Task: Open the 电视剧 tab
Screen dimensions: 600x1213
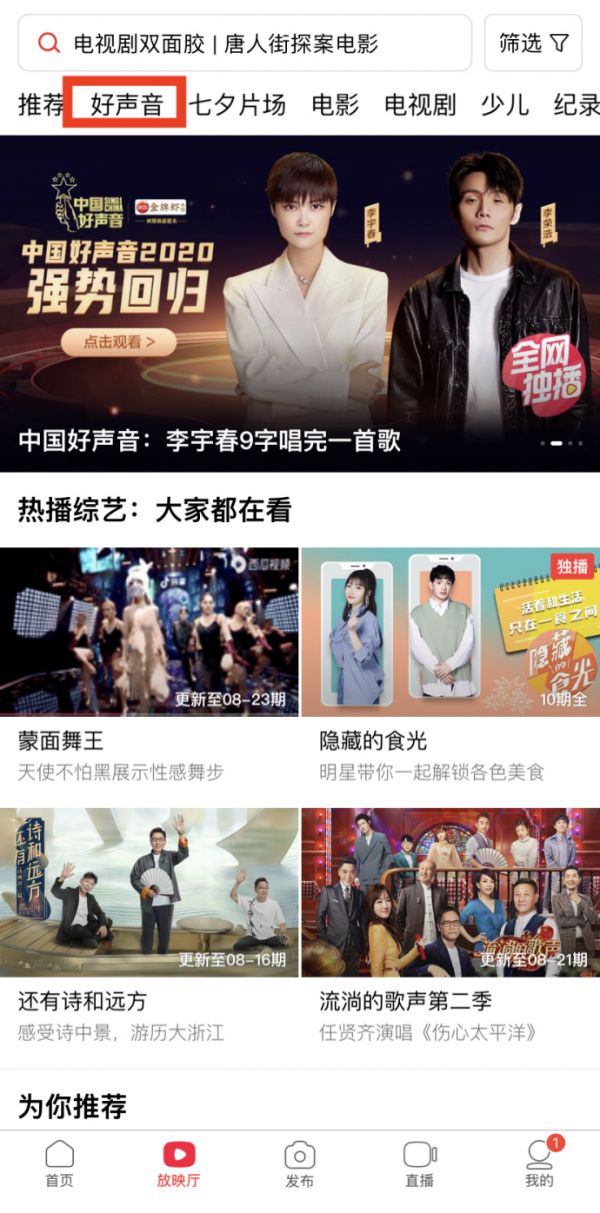Action: pos(420,104)
